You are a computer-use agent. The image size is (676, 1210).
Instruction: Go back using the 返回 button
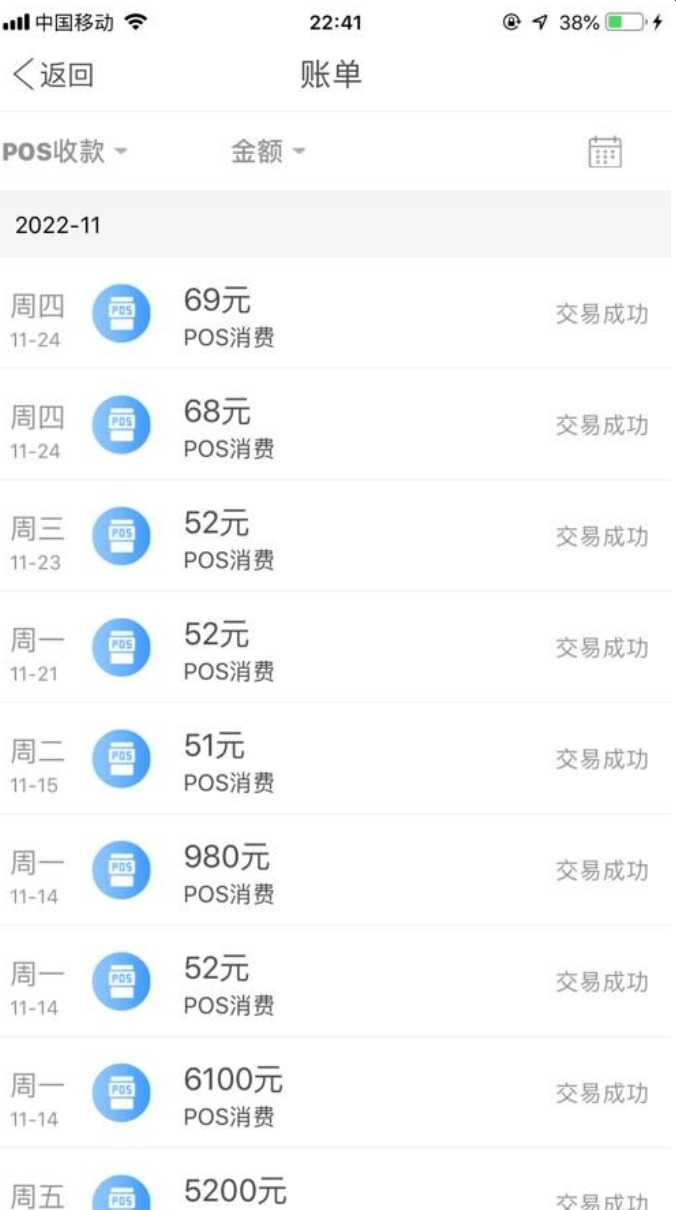(54, 75)
